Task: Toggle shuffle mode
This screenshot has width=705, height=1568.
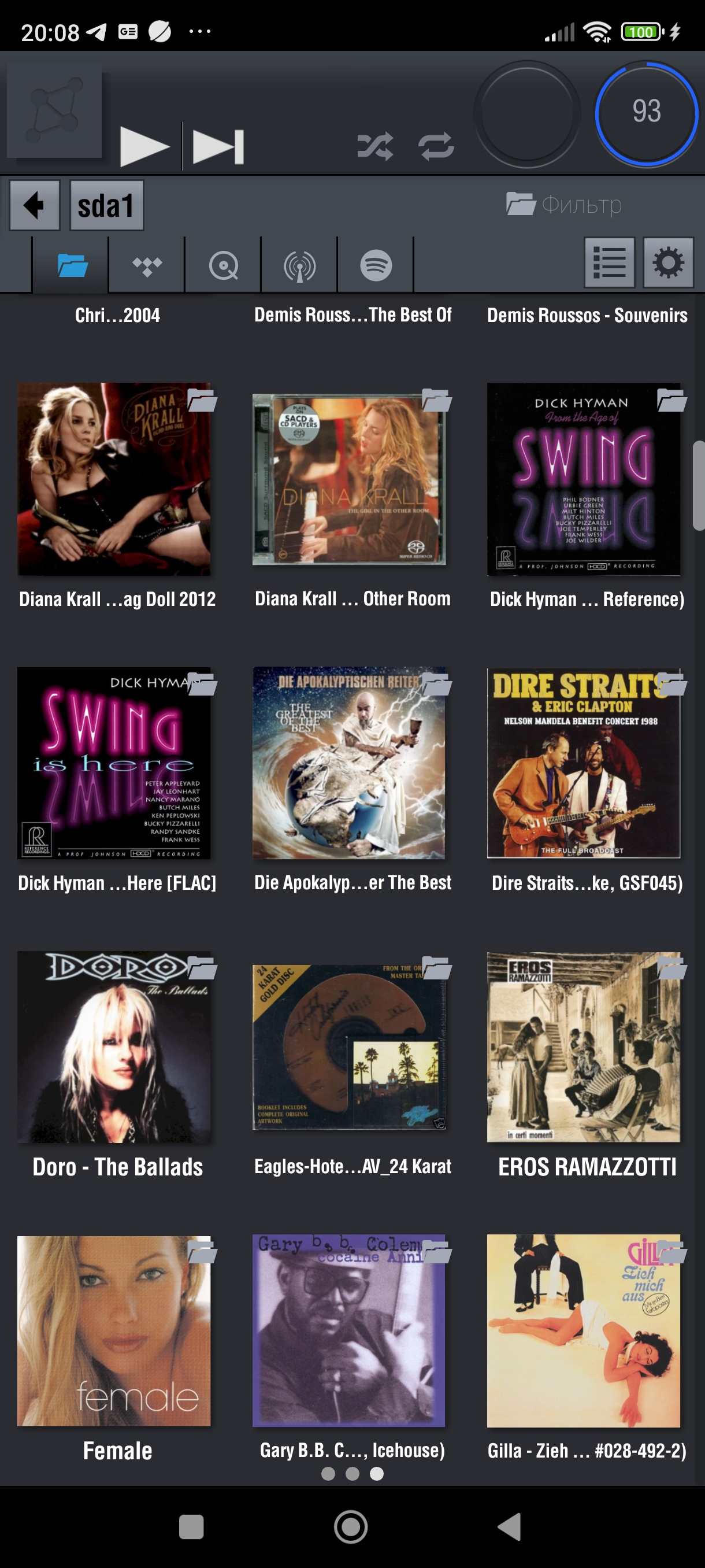Action: (374, 146)
